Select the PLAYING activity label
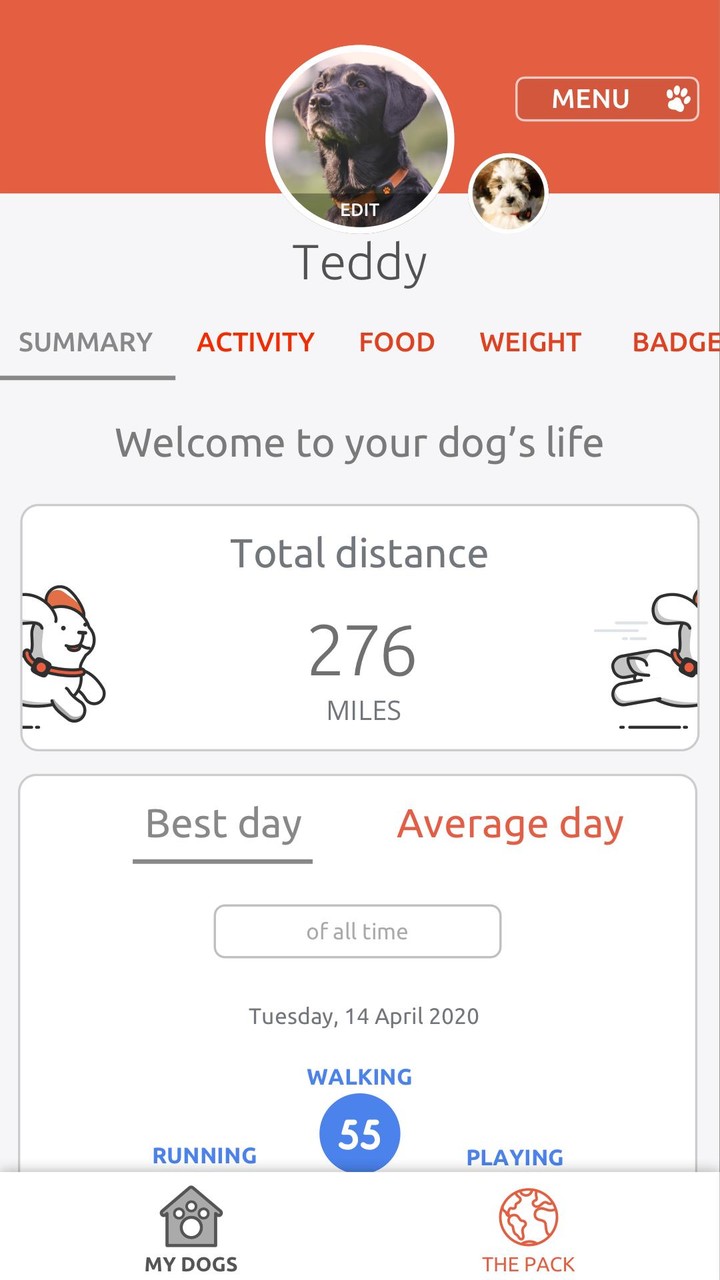Screen dimensions: 720x1280 [x=515, y=1157]
